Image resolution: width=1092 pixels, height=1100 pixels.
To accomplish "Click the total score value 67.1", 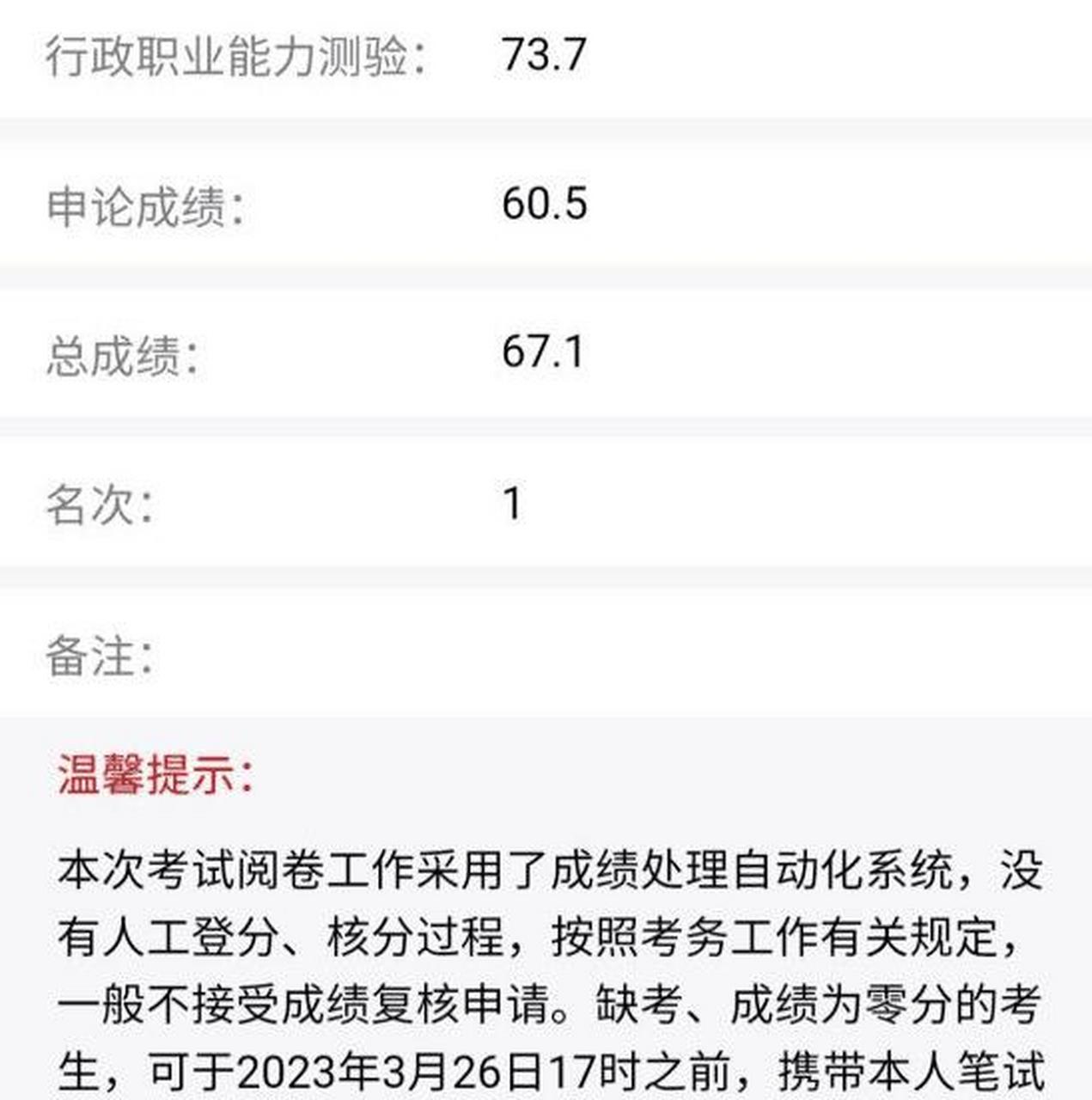I will 541,351.
